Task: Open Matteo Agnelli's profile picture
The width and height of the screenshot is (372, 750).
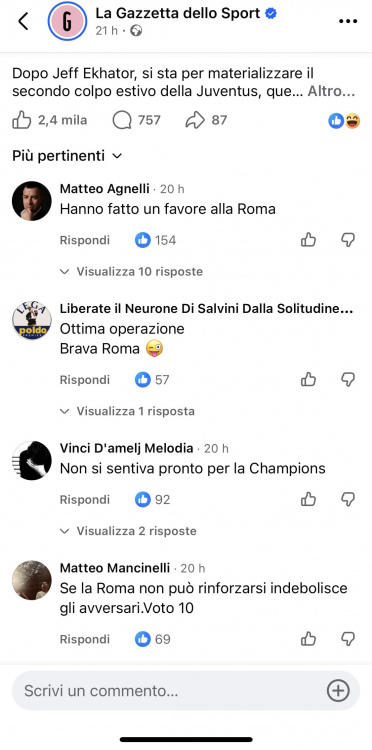Action: click(32, 201)
